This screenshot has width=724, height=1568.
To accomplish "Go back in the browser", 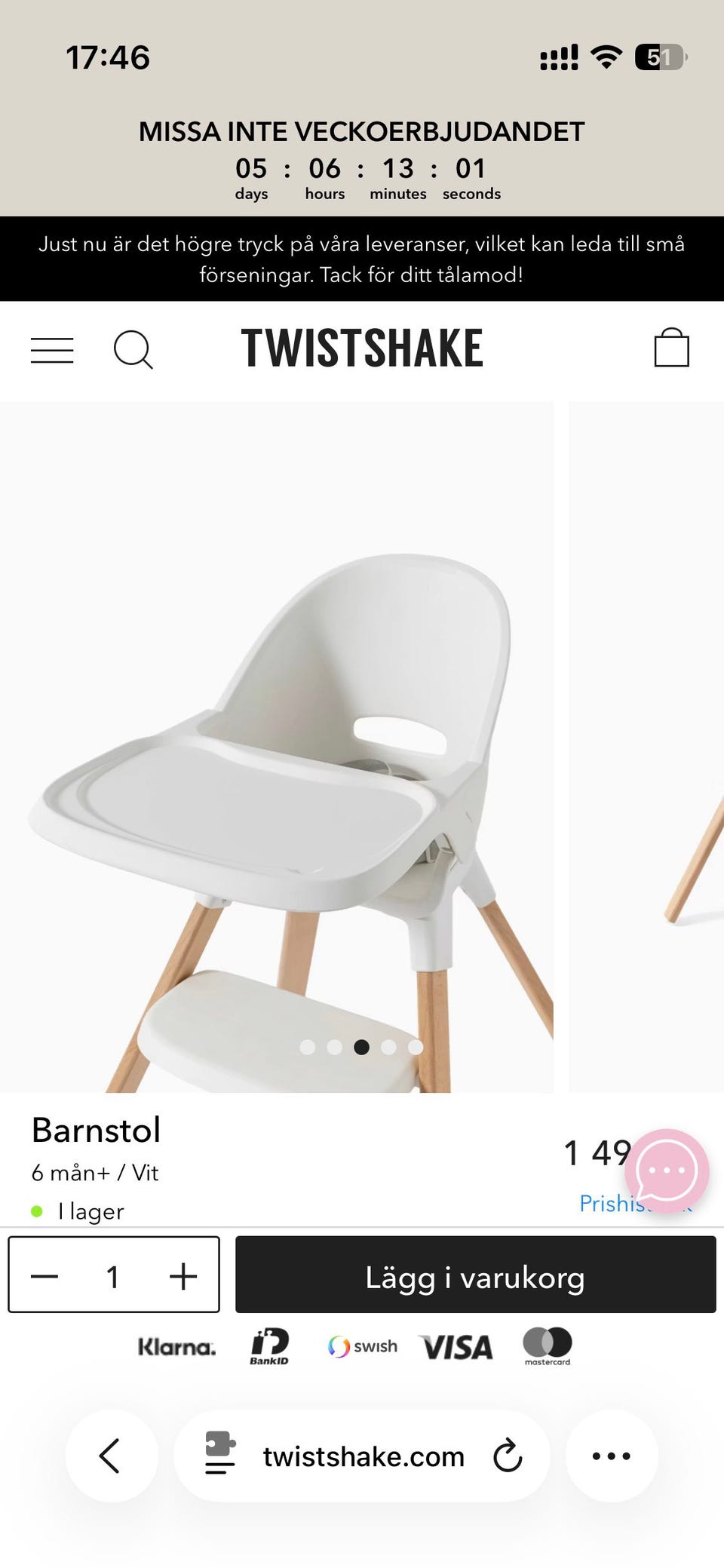I will coord(111,1456).
